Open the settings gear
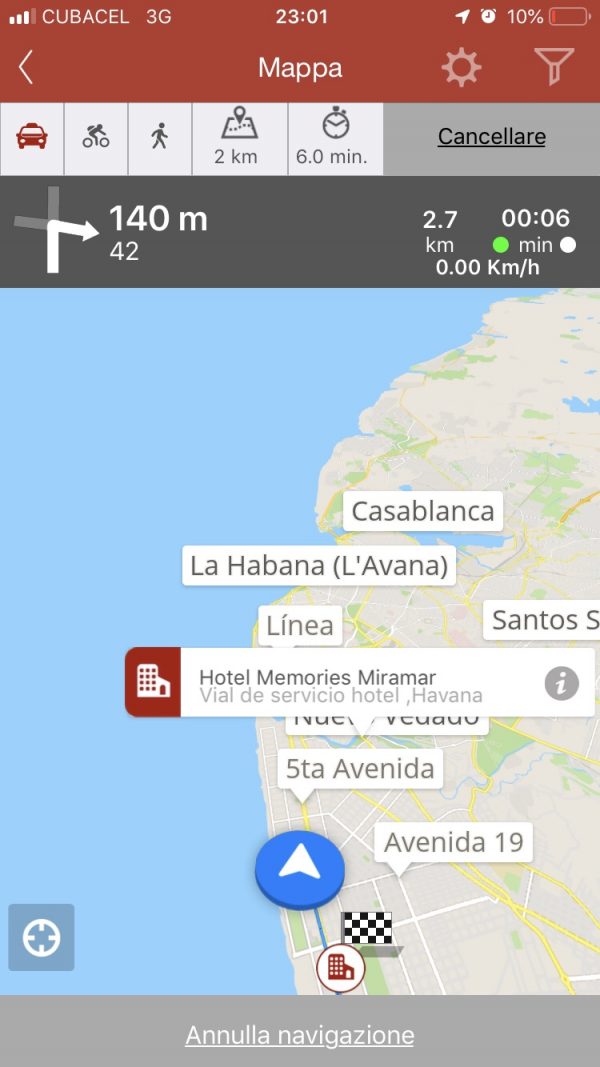The image size is (600, 1067). (461, 68)
